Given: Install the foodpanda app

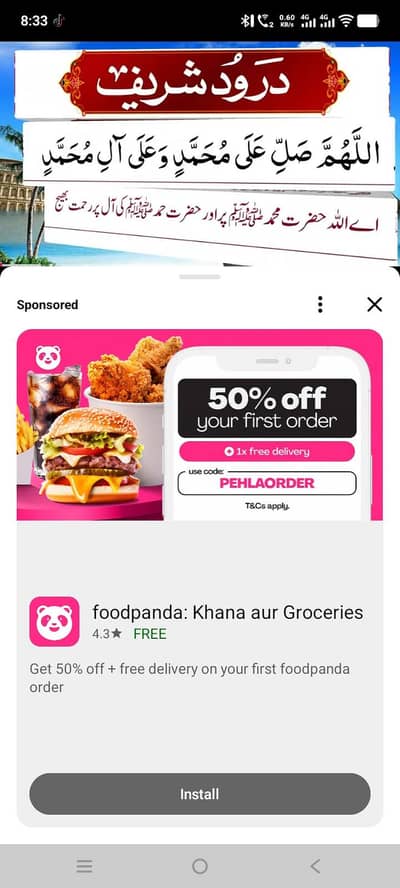Looking at the screenshot, I should pyautogui.click(x=199, y=794).
